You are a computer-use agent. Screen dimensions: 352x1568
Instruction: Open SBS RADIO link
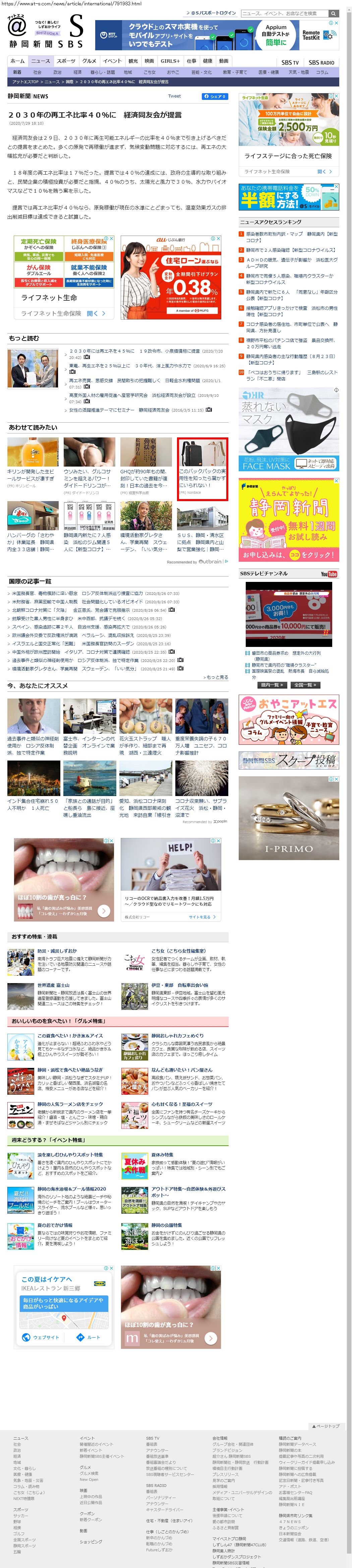pos(321,63)
